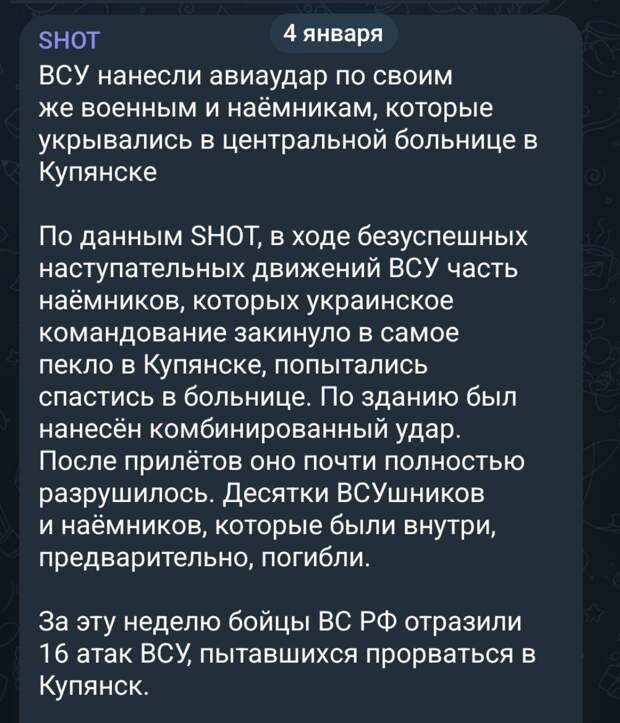Open the SHOT channel name link

pyautogui.click(x=69, y=40)
